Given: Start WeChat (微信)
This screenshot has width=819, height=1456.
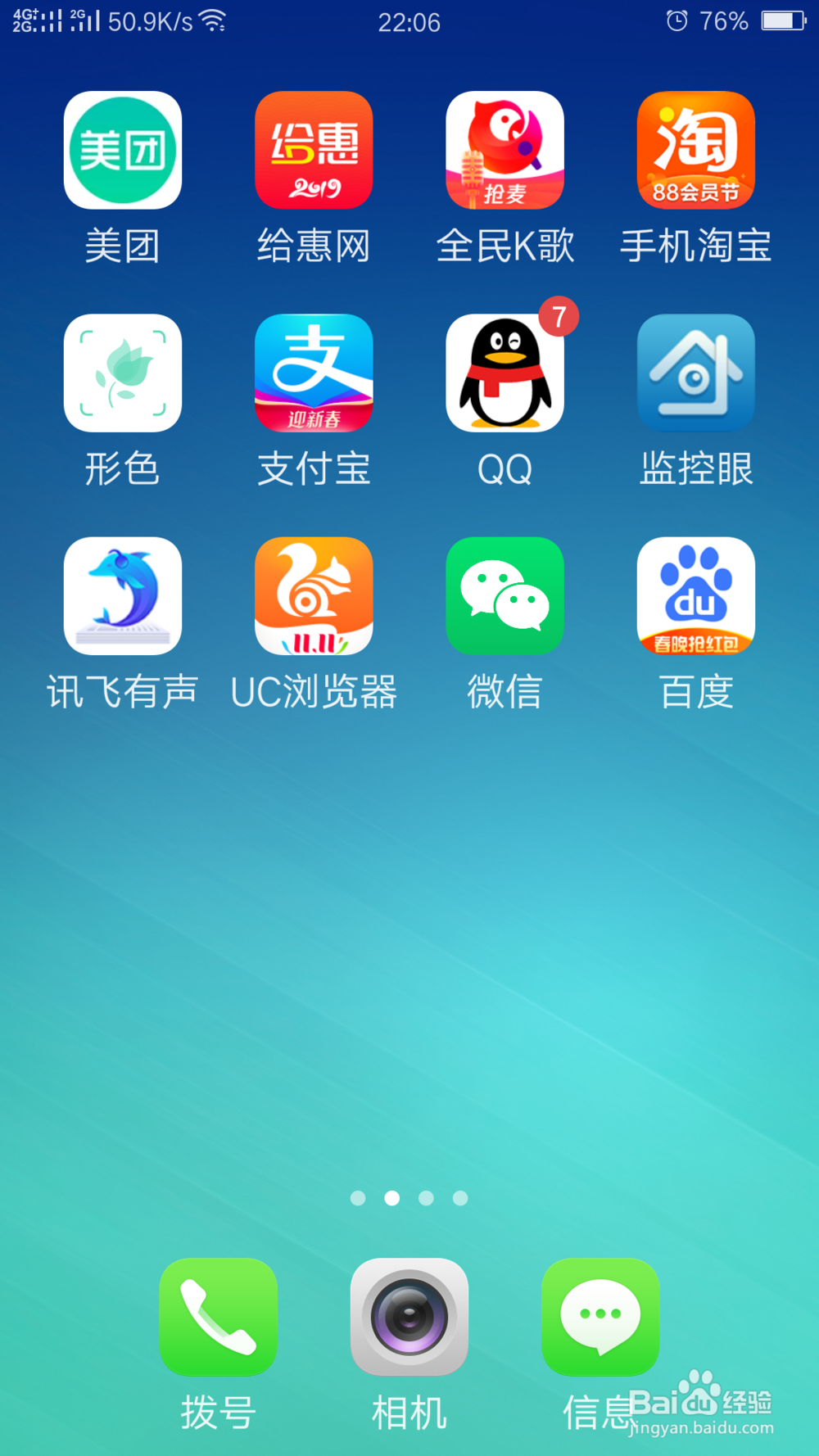Looking at the screenshot, I should 505,596.
